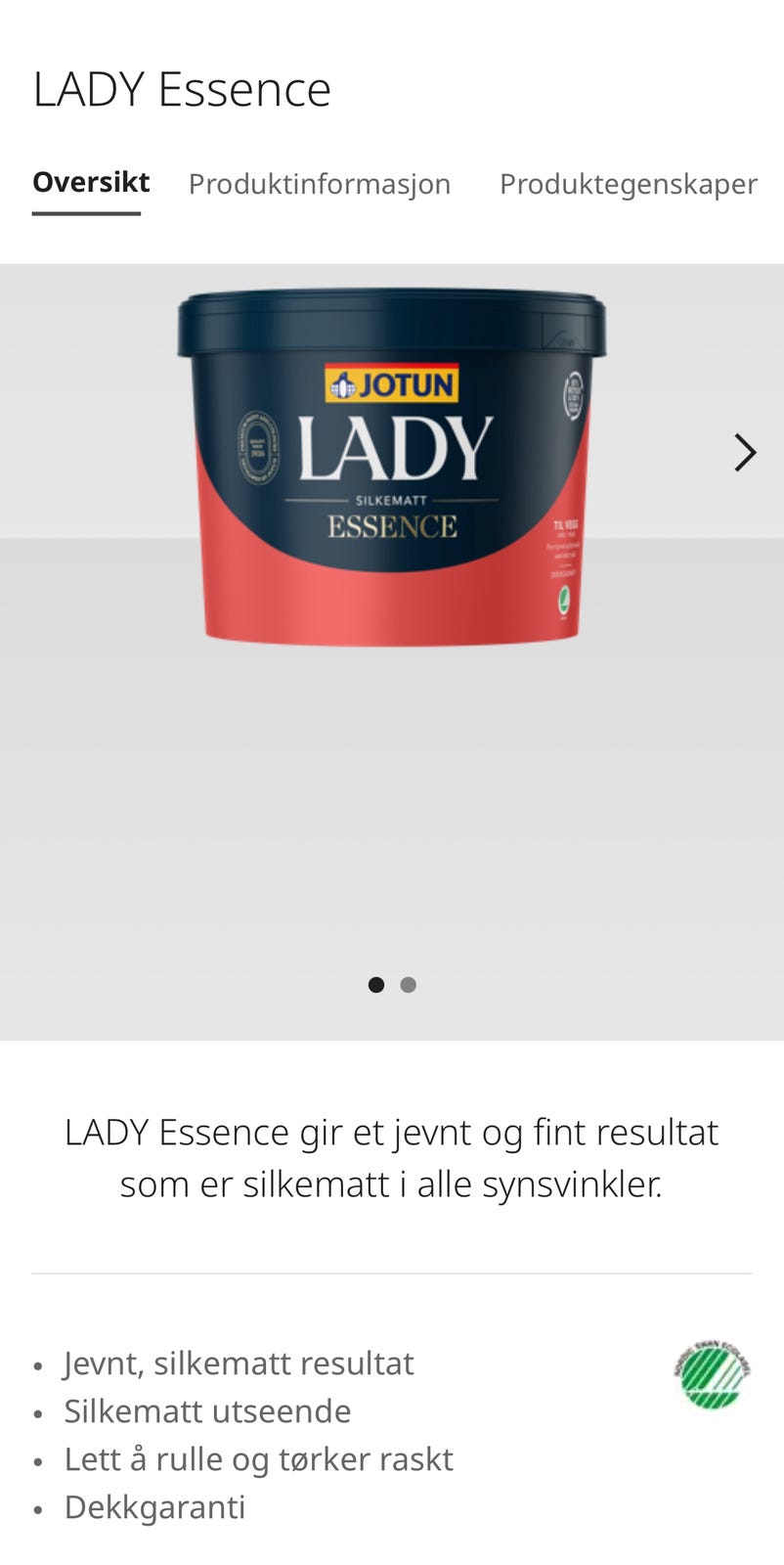Switch to the Produktinformasjon tab

(320, 184)
